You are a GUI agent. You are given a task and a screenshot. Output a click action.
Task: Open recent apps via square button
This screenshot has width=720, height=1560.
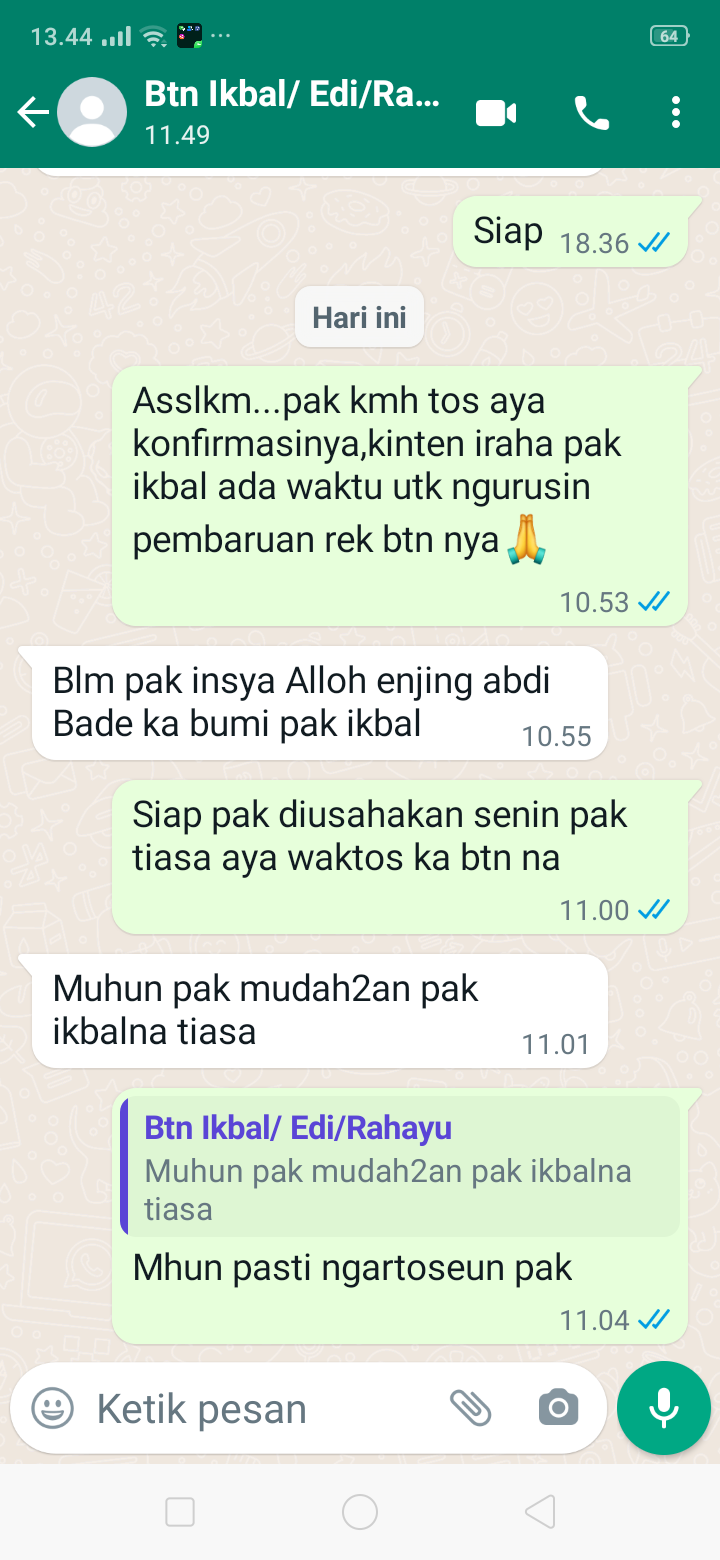click(180, 1512)
